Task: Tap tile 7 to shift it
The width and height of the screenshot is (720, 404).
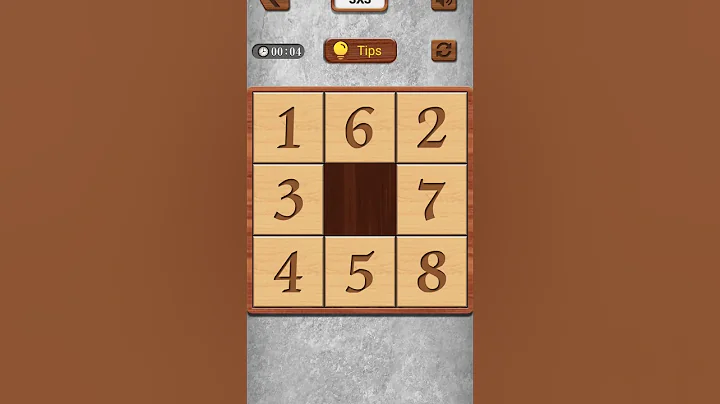Action: 432,199
